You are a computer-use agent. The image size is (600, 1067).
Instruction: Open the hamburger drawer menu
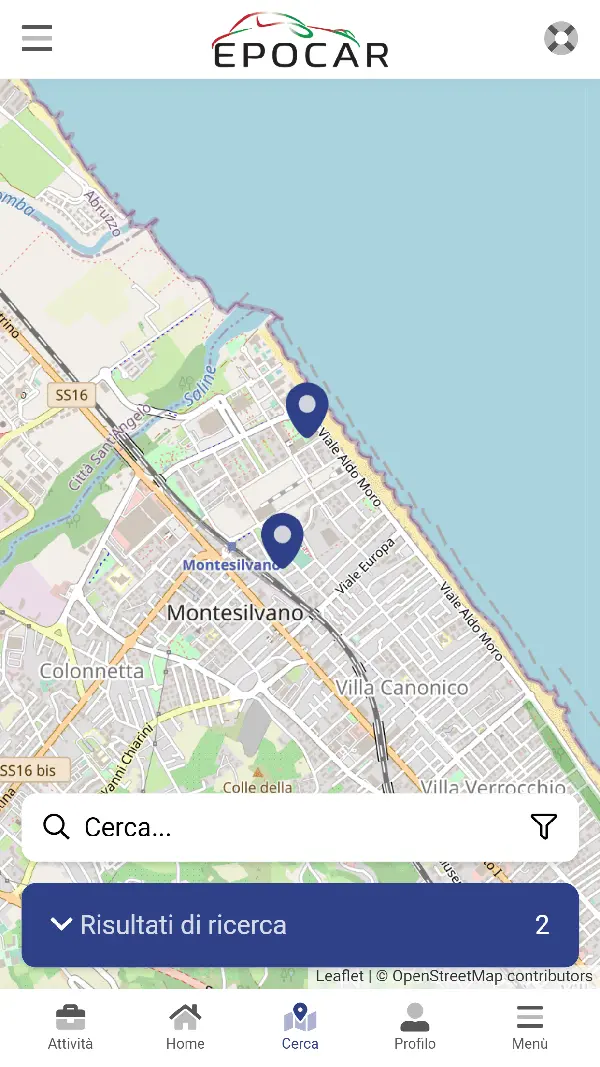click(x=37, y=39)
